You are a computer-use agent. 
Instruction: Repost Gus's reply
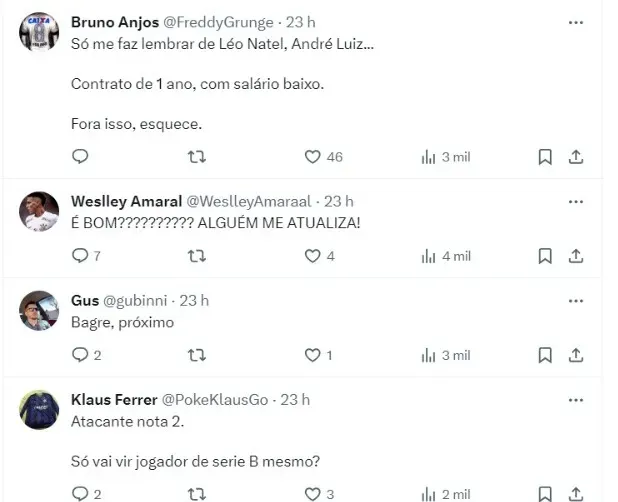point(197,355)
